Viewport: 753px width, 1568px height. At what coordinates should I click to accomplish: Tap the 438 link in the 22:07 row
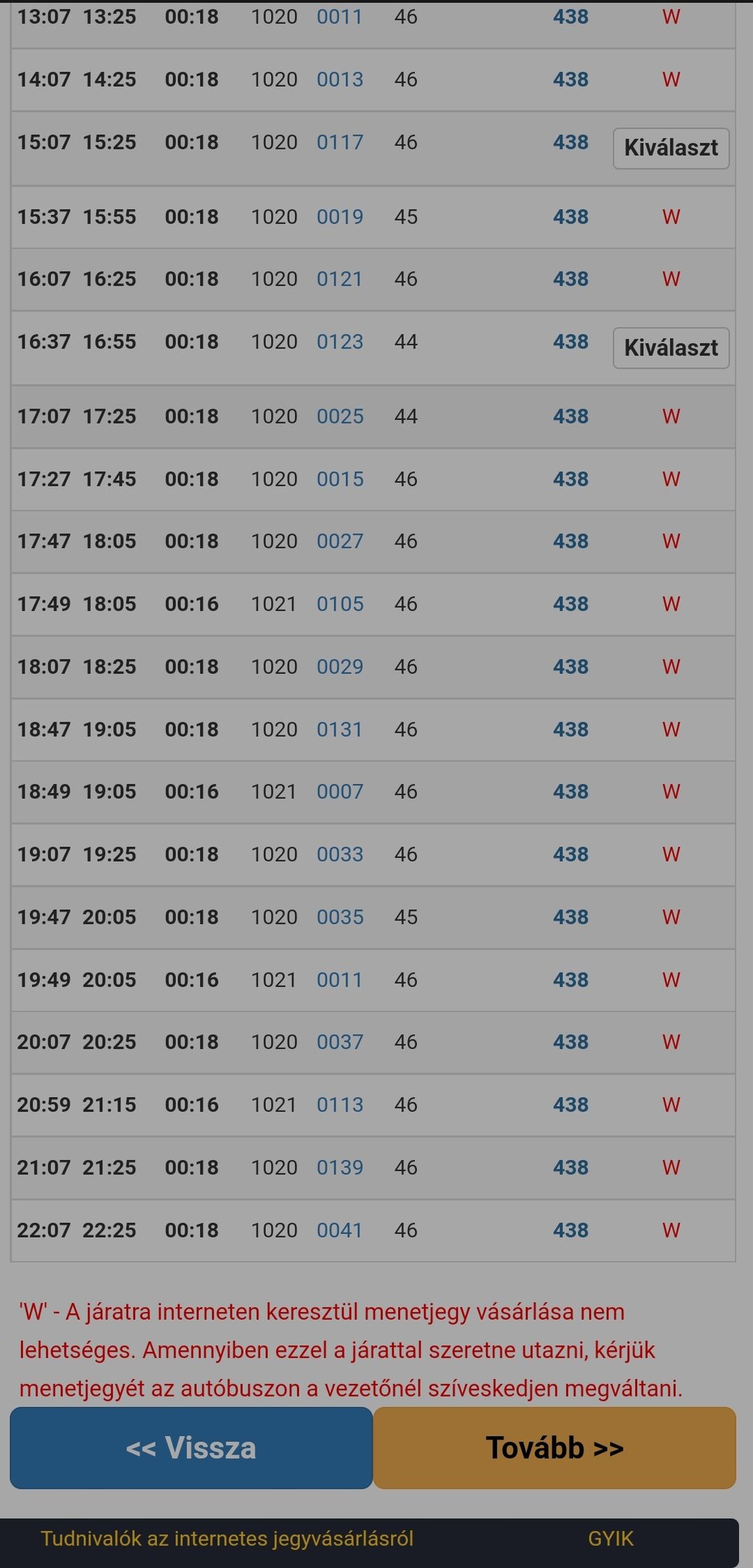pos(570,1230)
